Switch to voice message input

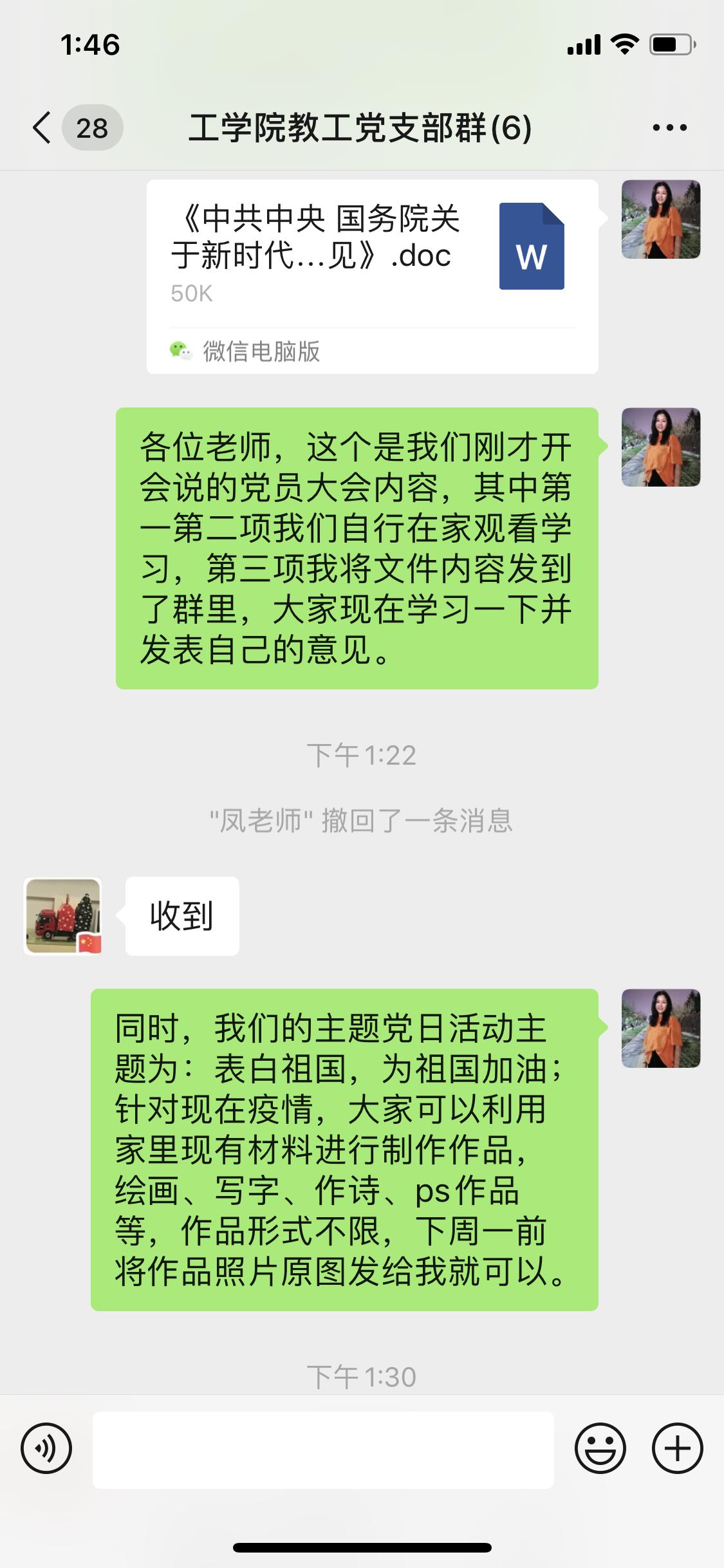pos(46,1450)
